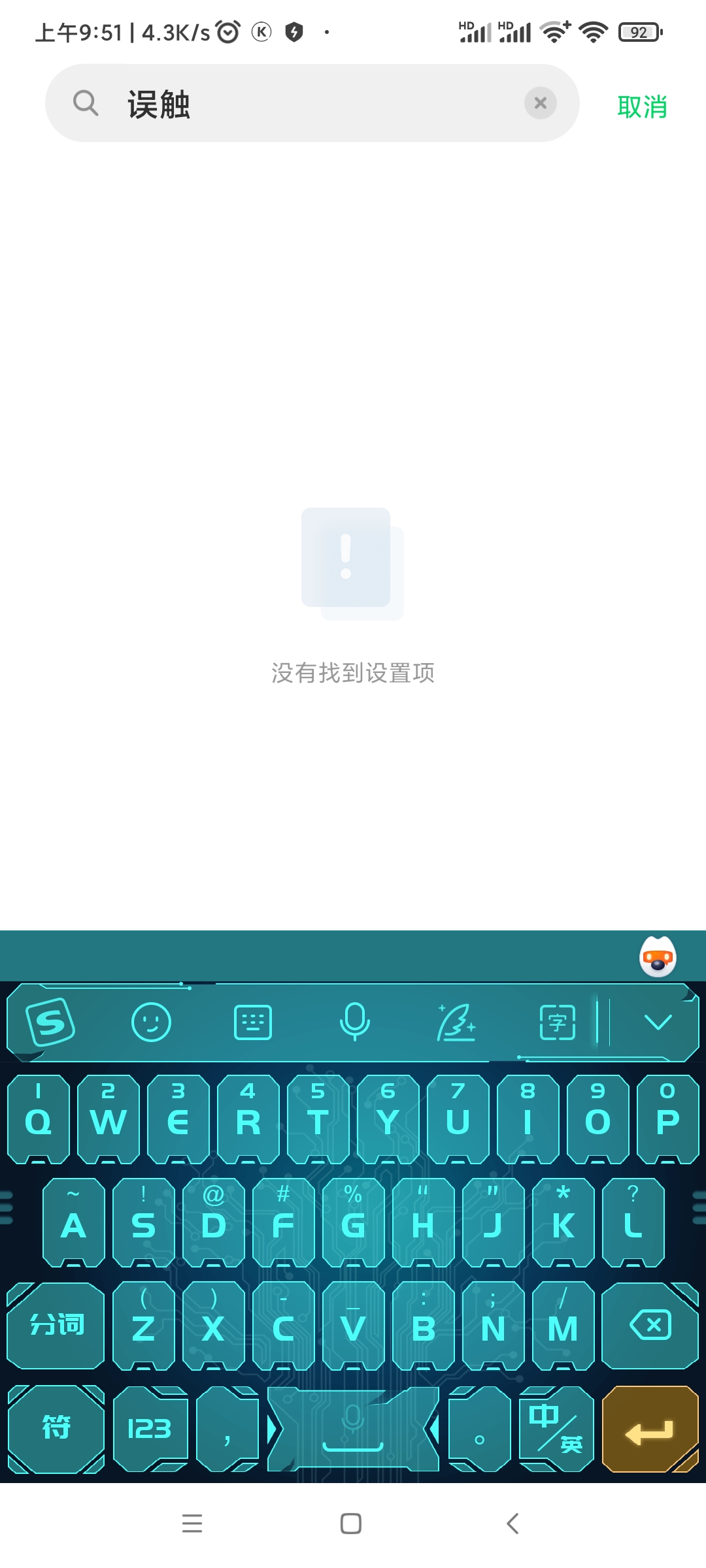
Task: Open the Sogou keyboard logo menu
Action: pyautogui.click(x=50, y=1022)
